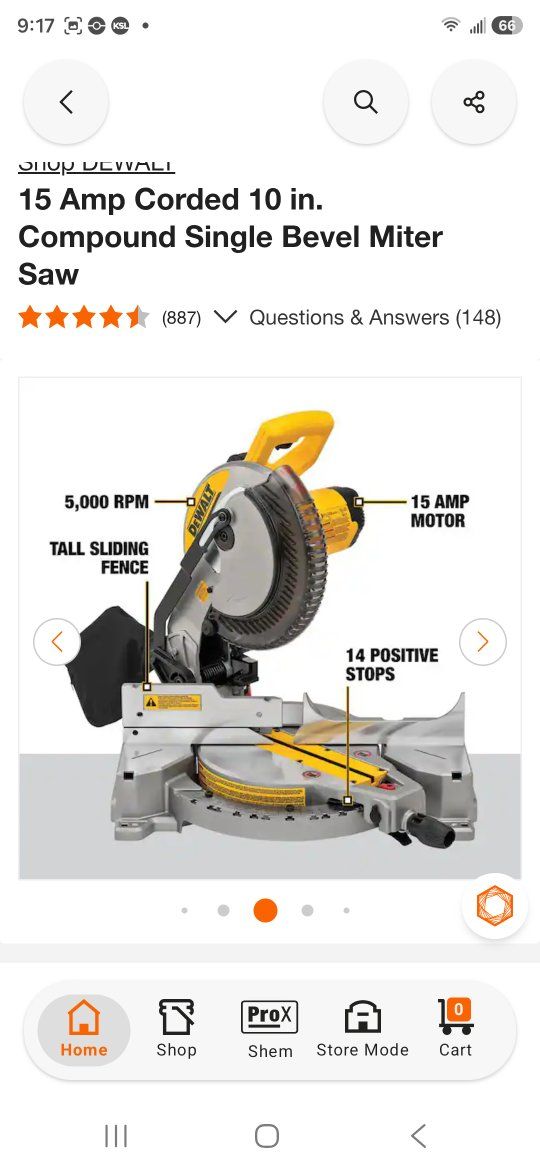Show the previous product image

click(57, 642)
